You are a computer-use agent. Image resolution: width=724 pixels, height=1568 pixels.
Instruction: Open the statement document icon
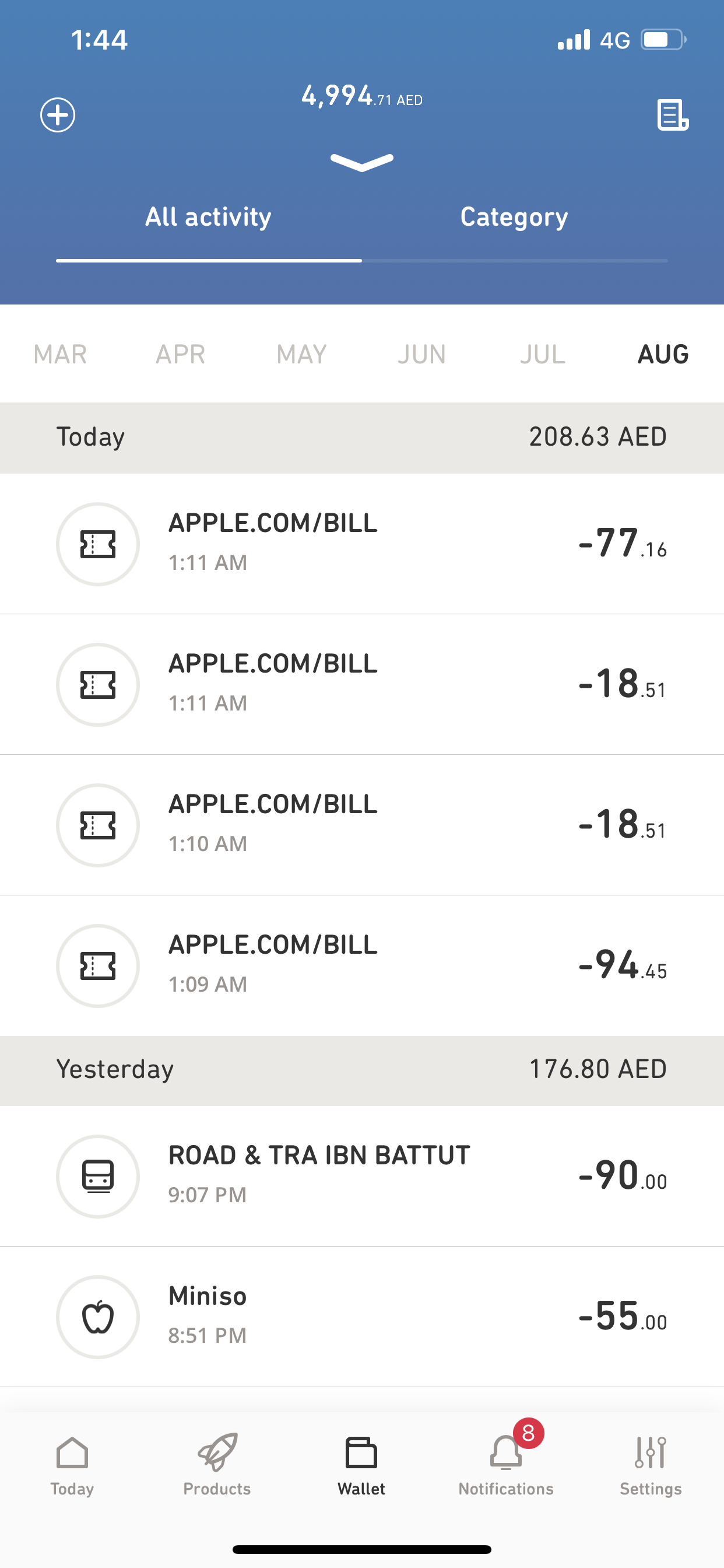(x=672, y=114)
